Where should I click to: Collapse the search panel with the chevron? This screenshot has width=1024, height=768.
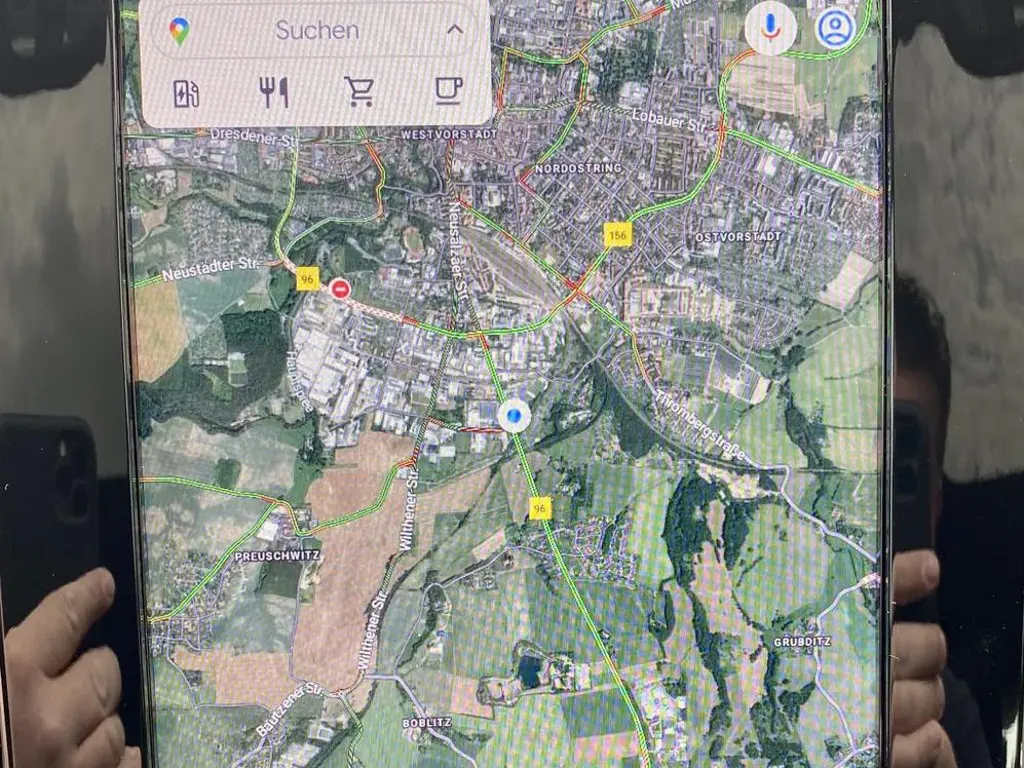(x=455, y=29)
